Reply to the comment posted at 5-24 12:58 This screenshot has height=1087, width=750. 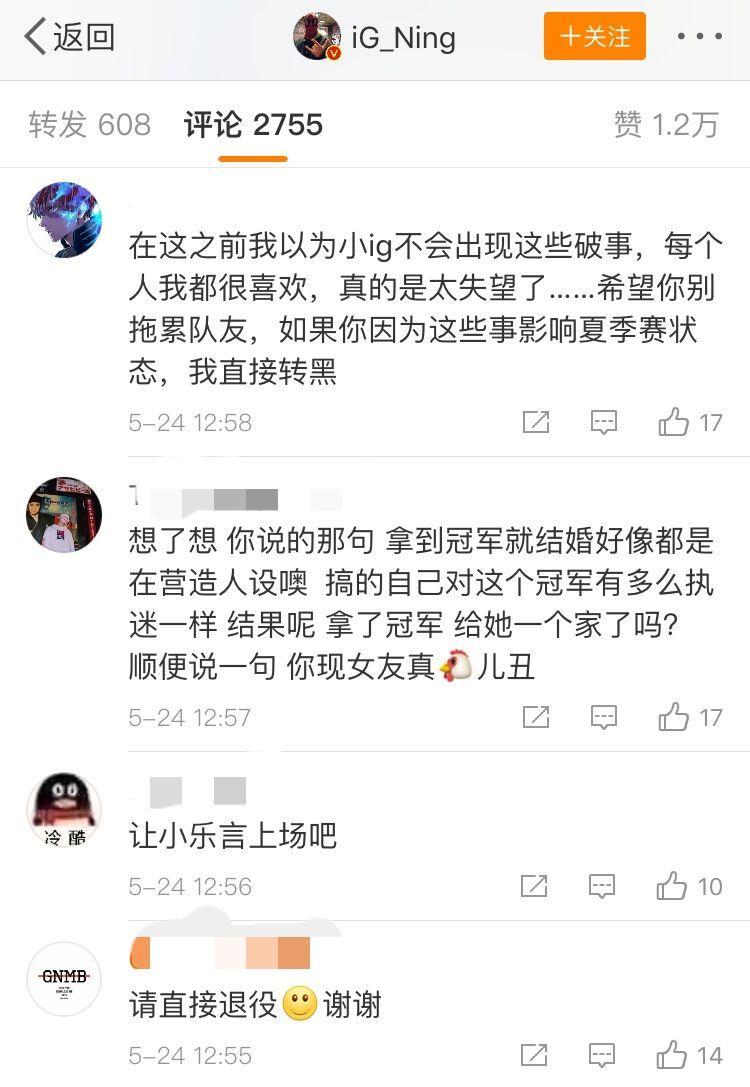603,422
